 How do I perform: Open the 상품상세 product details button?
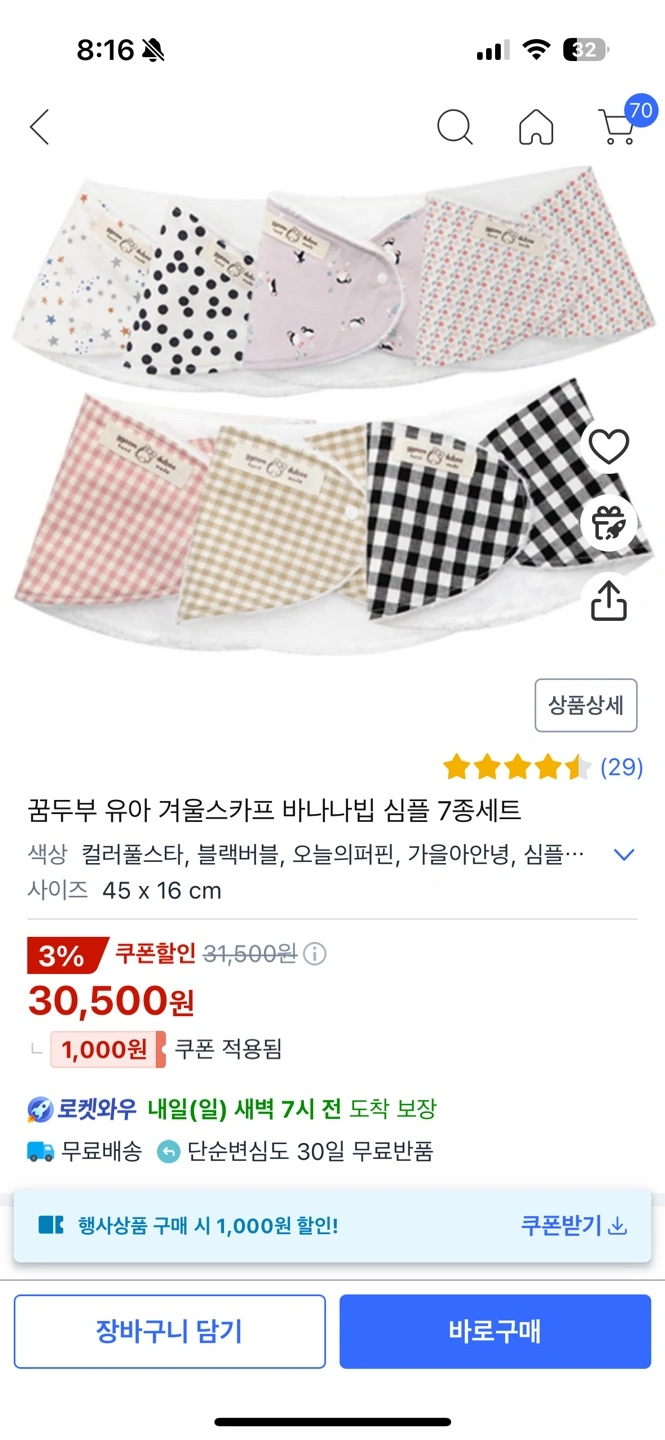tap(586, 705)
